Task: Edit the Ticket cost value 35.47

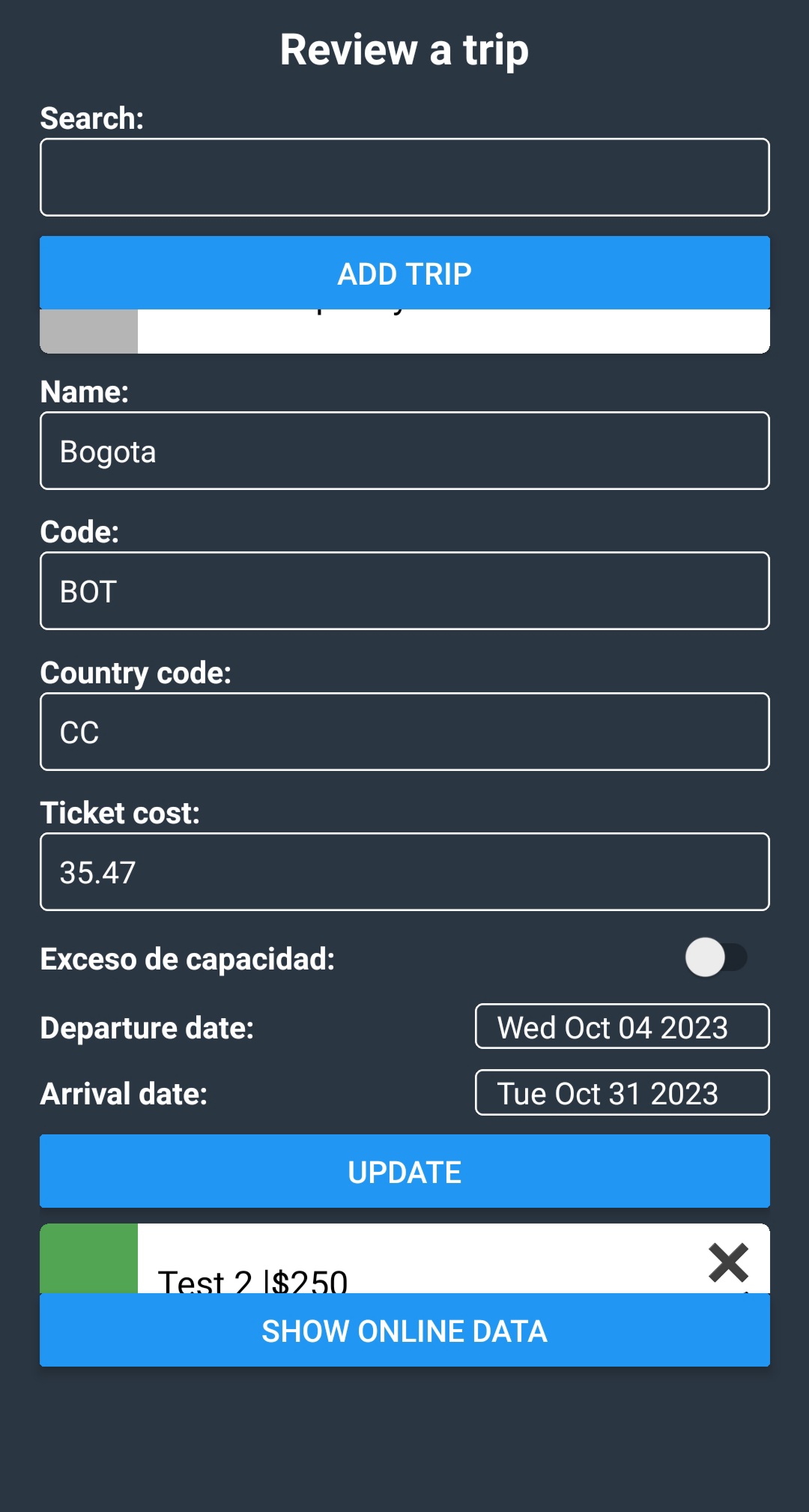Action: coord(404,871)
